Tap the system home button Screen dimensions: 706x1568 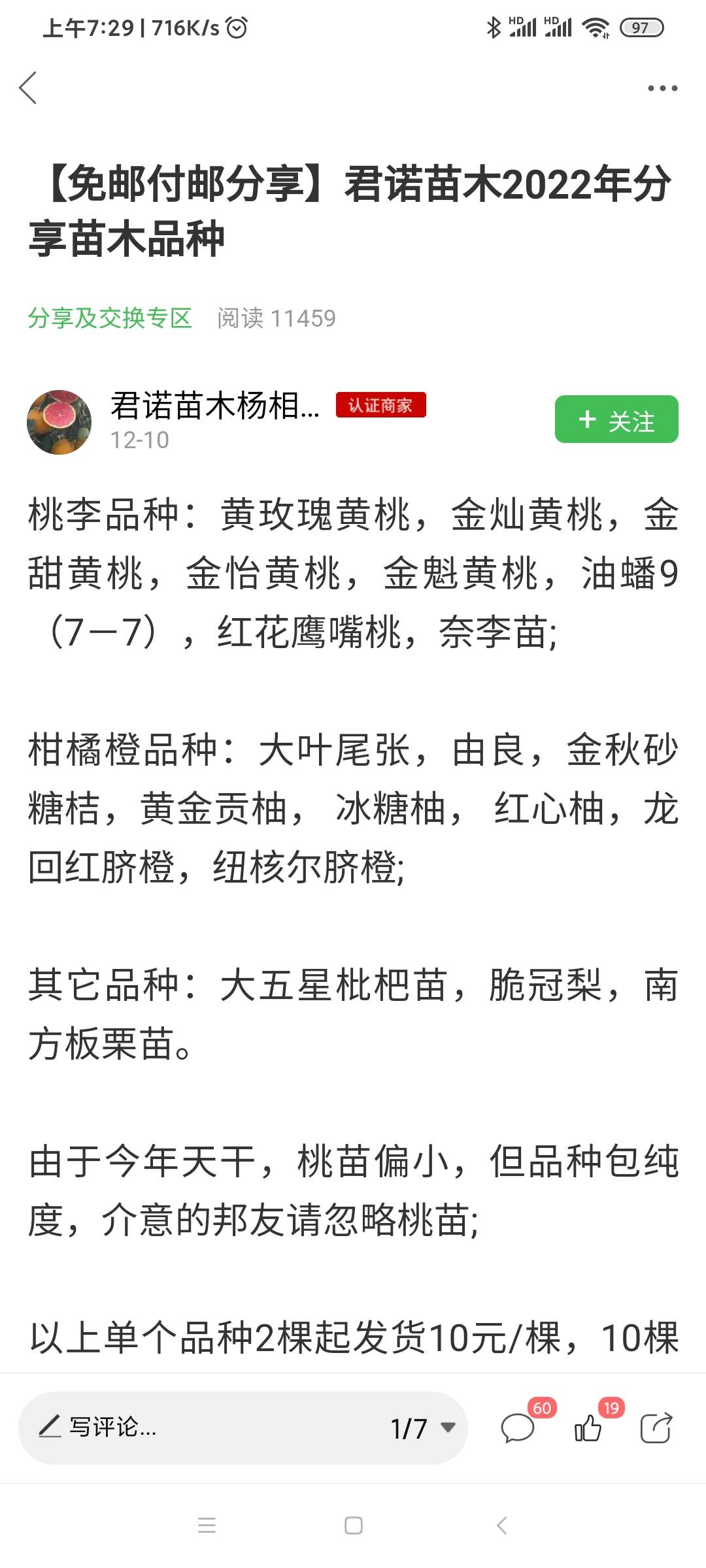coord(353,1526)
